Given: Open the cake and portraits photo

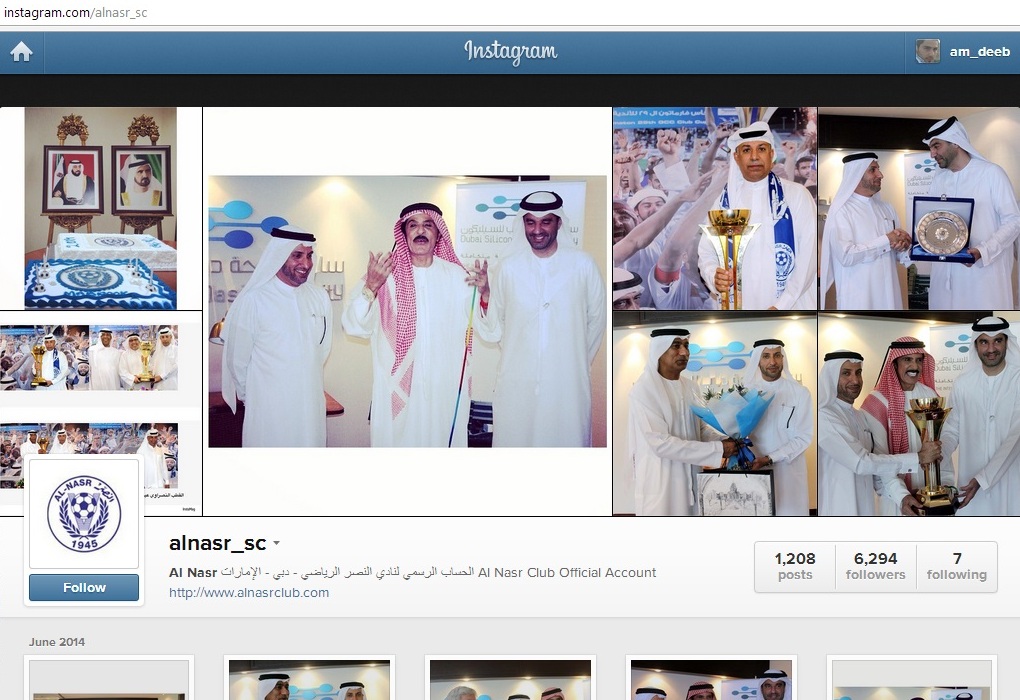Looking at the screenshot, I should click(100, 208).
